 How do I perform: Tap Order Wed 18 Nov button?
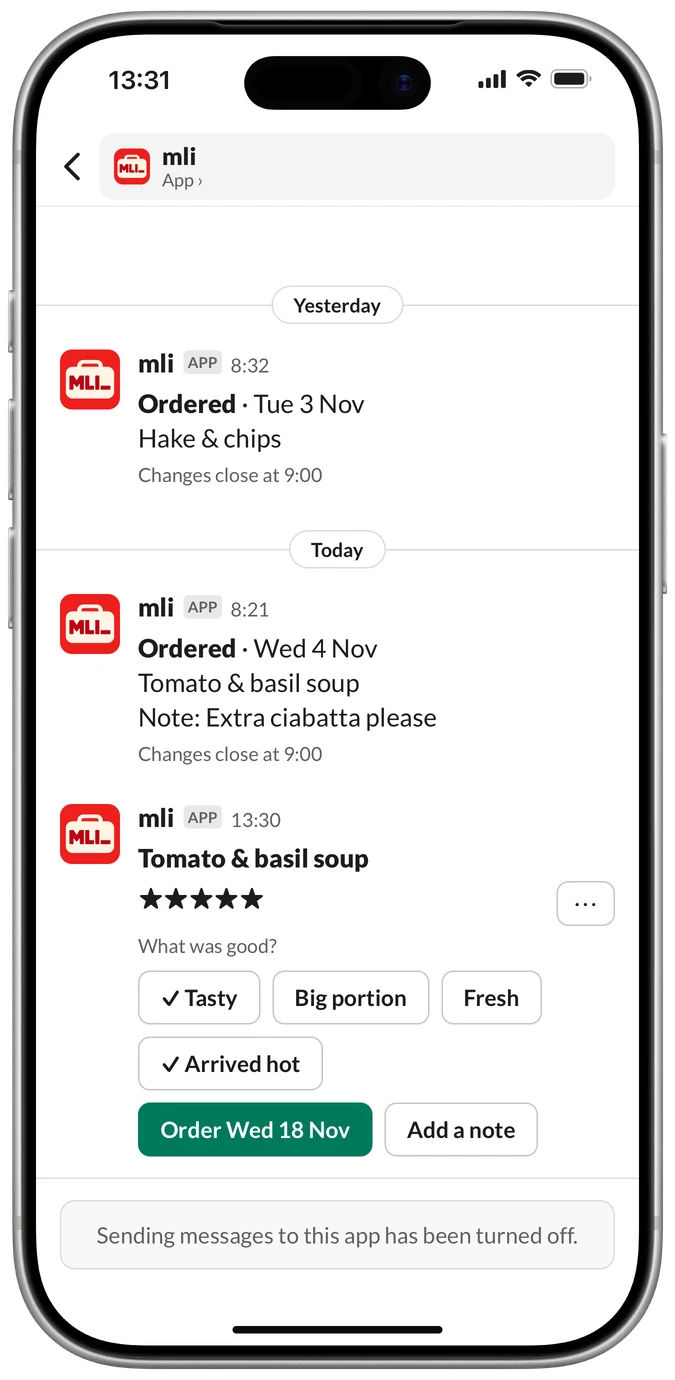click(x=255, y=1130)
